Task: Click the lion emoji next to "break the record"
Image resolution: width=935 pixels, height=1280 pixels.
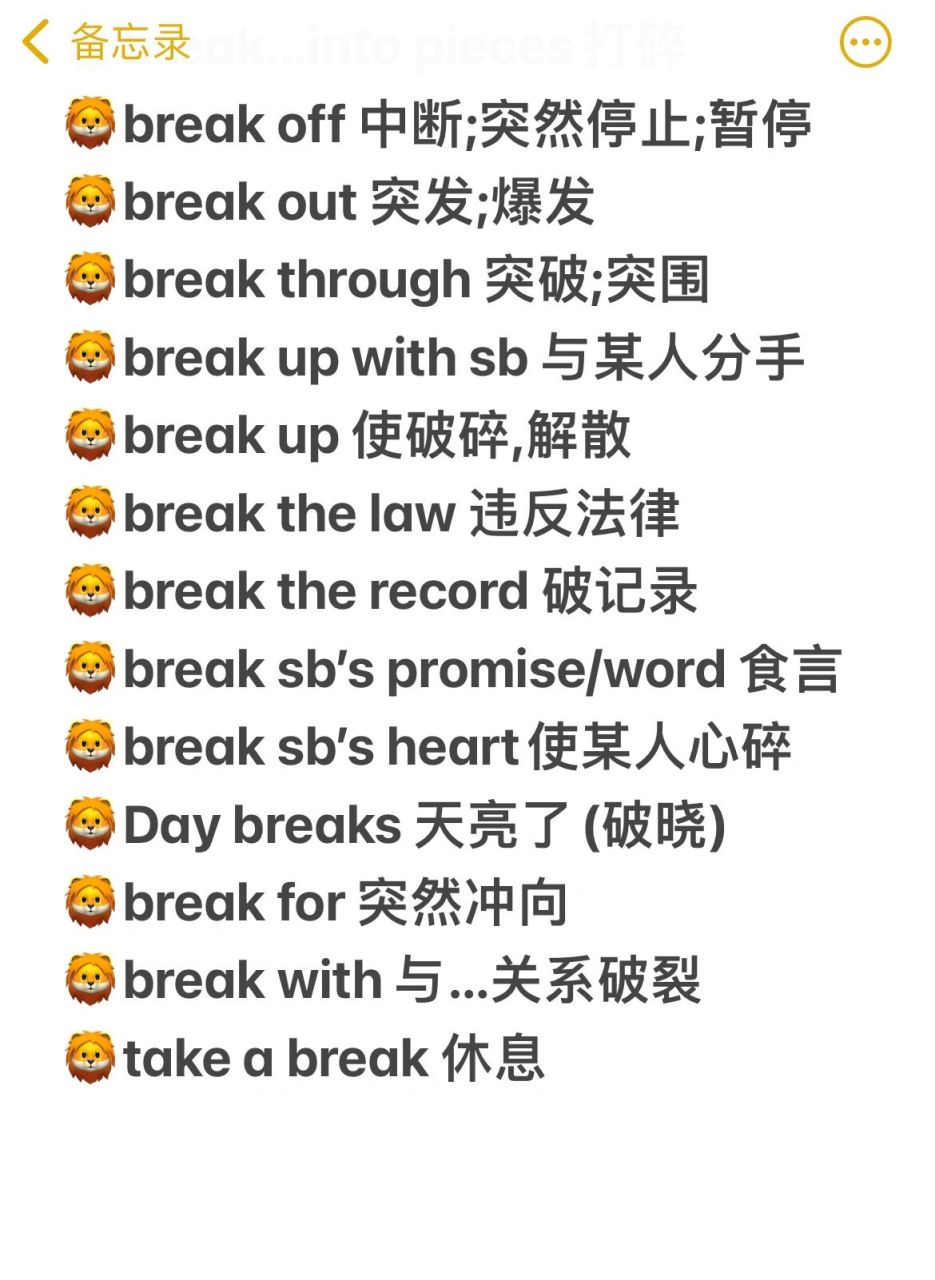Action: pyautogui.click(x=91, y=591)
